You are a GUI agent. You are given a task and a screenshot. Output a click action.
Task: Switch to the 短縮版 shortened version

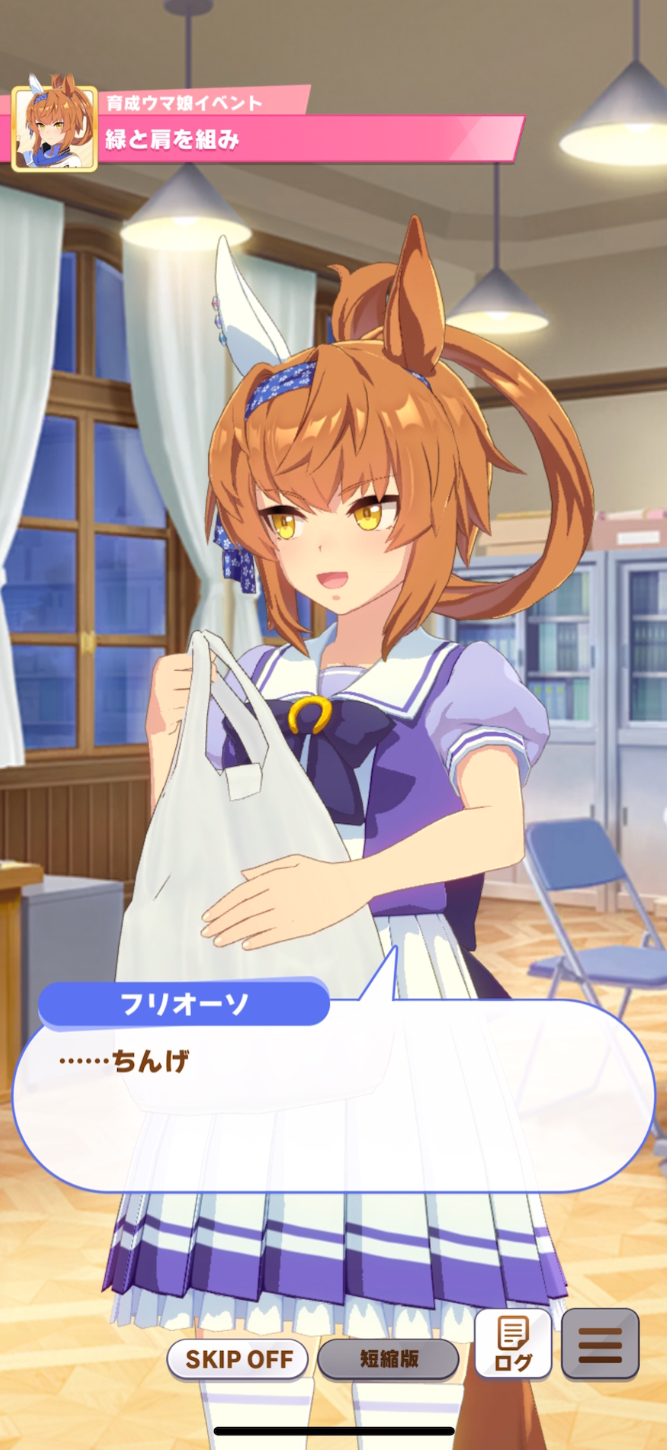point(388,1359)
